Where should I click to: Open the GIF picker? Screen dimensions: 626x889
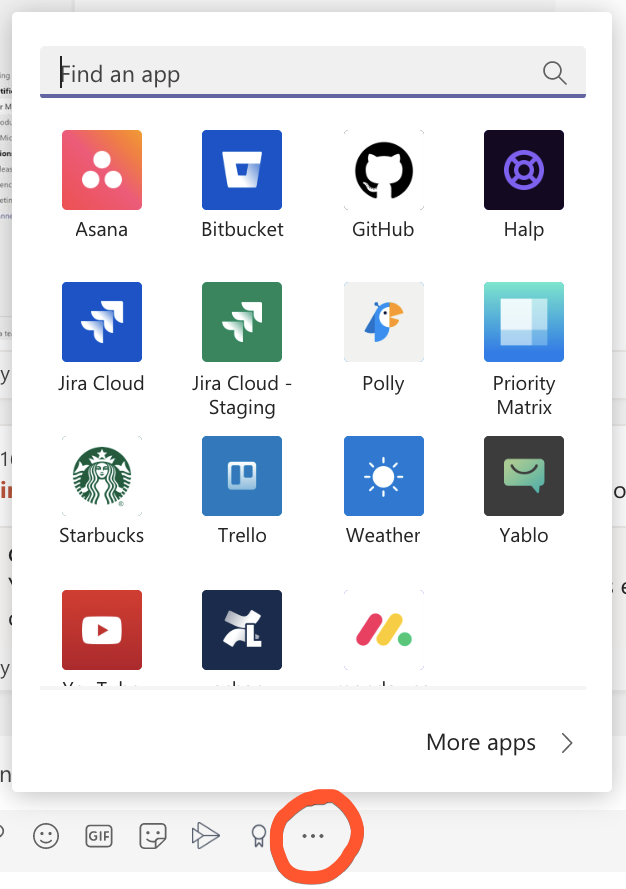[x=98, y=836]
